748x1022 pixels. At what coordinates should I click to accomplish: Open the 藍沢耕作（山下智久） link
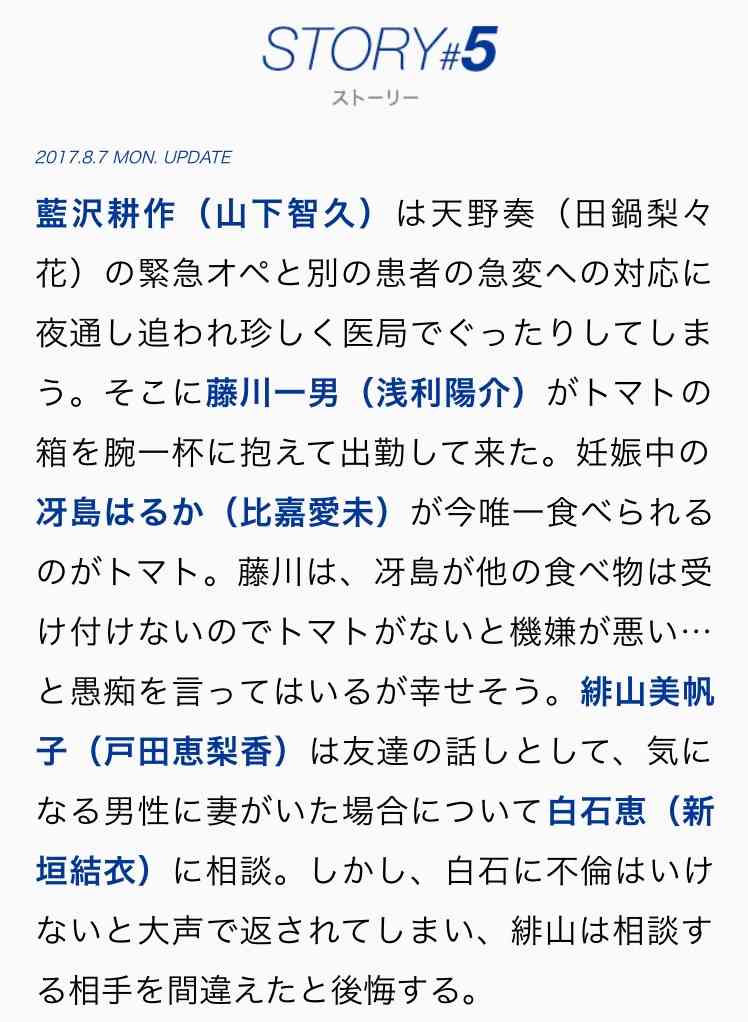point(209,214)
